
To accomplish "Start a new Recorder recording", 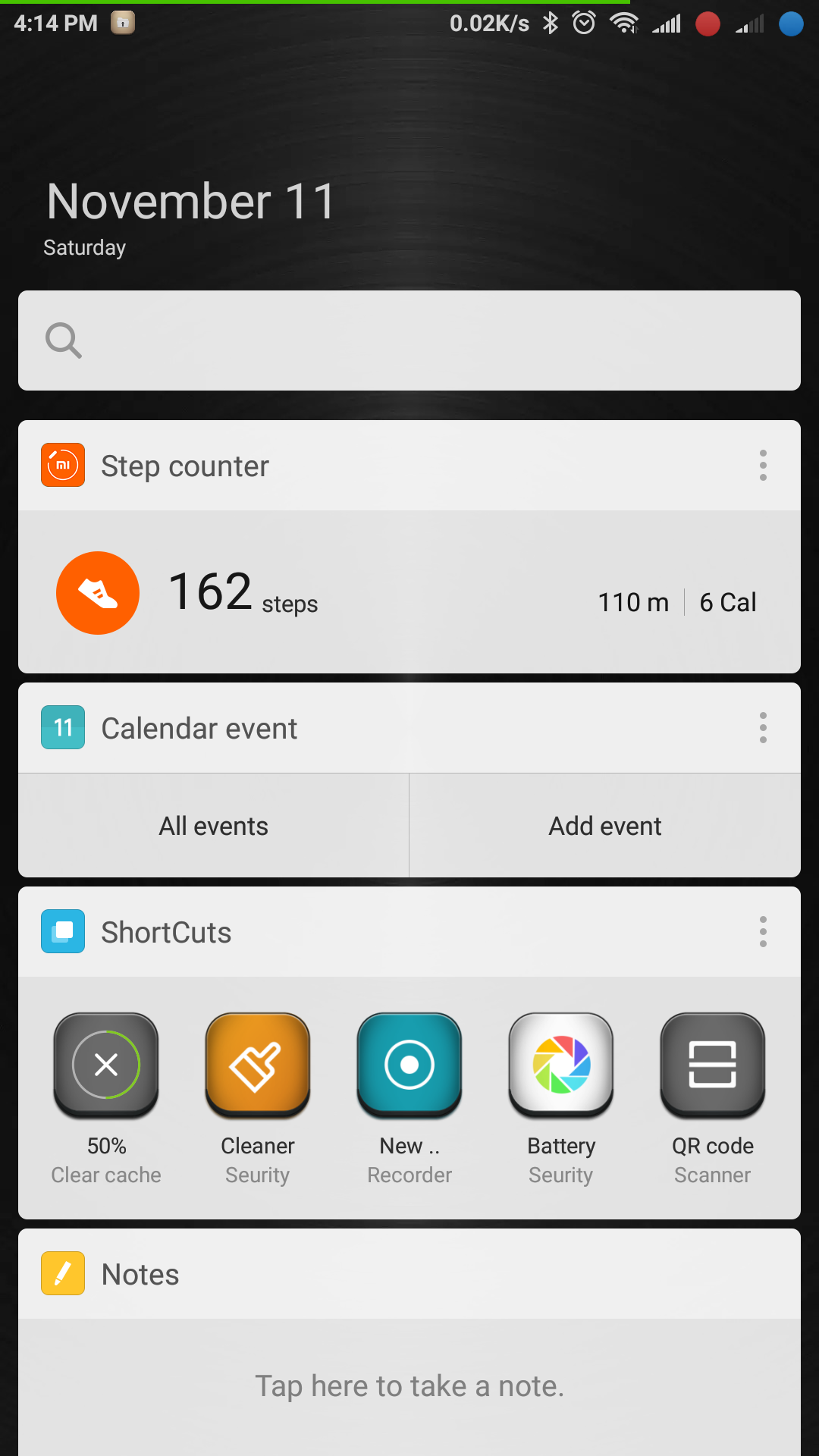I will click(x=409, y=1100).
